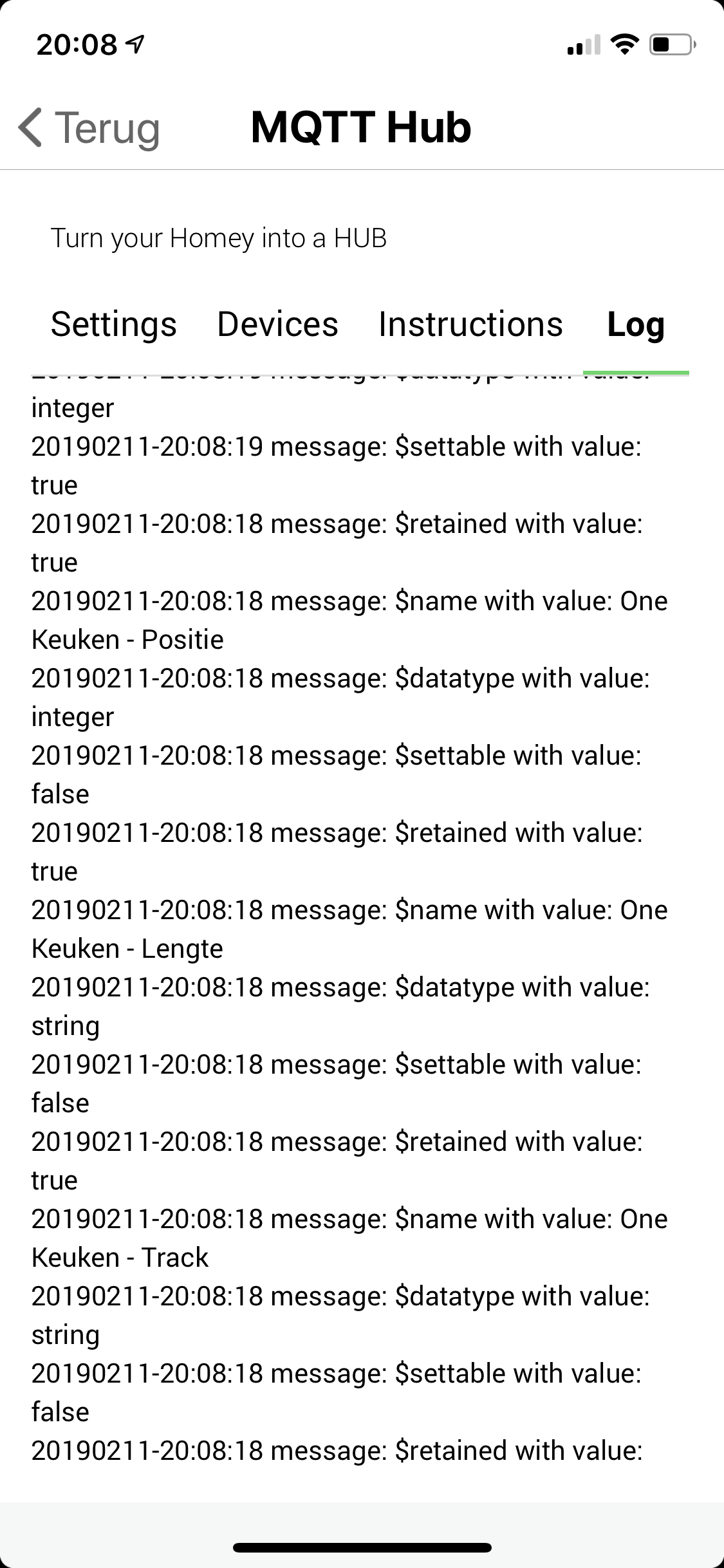Switch to the Settings tab

(x=113, y=324)
